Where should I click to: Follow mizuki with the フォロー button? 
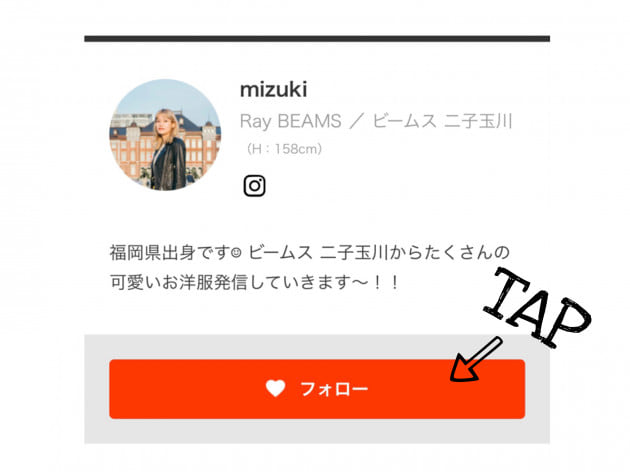click(x=316, y=389)
